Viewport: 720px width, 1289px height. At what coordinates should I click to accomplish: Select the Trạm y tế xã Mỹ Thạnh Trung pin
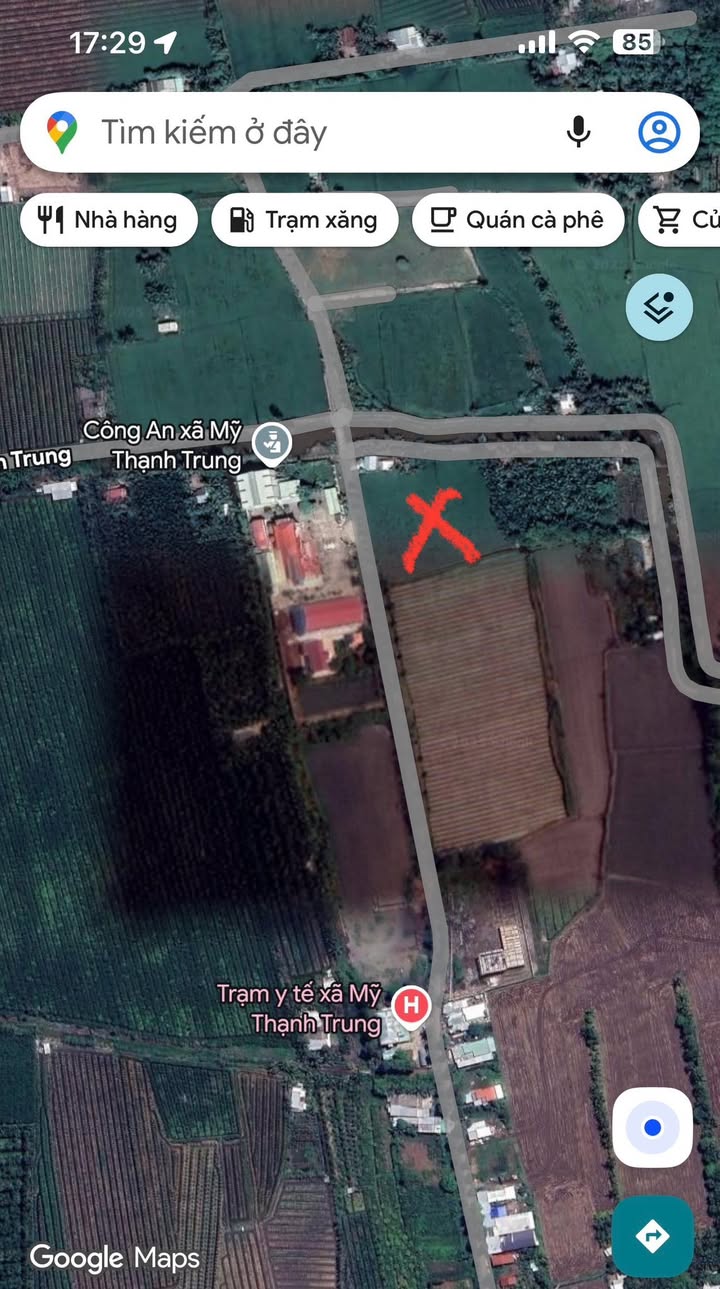tap(410, 1006)
